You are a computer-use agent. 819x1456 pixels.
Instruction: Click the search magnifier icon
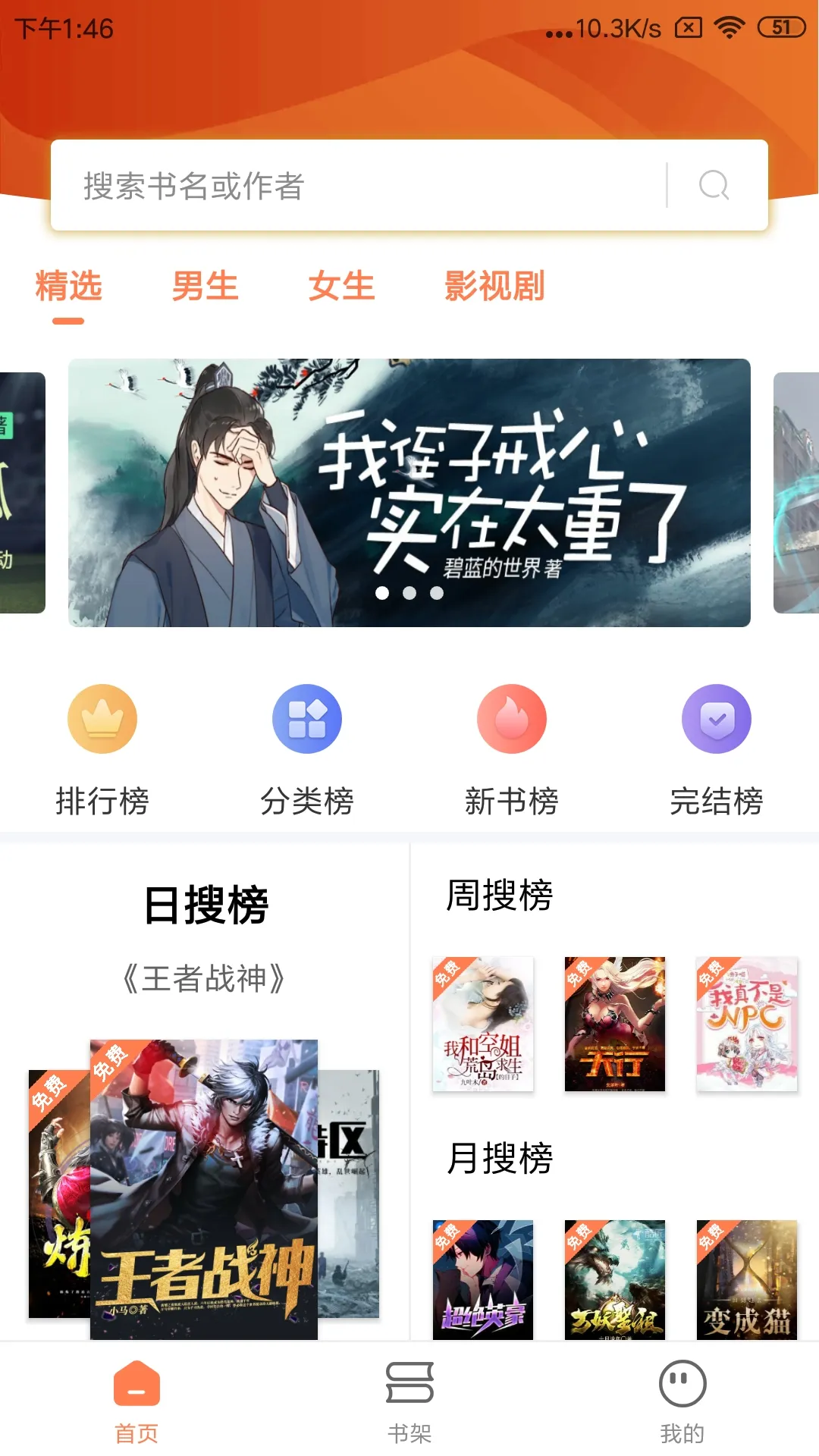coord(711,186)
